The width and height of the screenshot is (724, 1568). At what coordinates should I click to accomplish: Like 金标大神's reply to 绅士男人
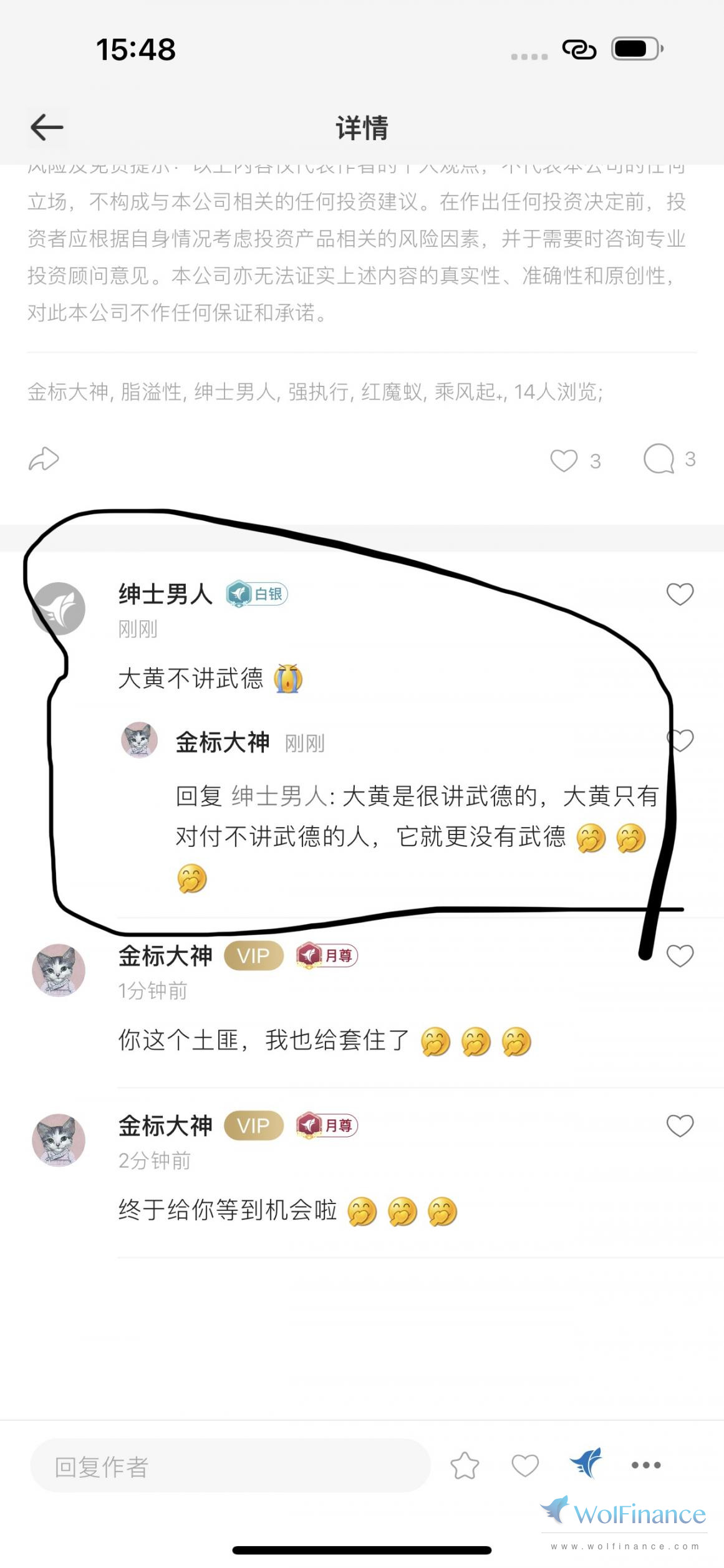tap(680, 740)
